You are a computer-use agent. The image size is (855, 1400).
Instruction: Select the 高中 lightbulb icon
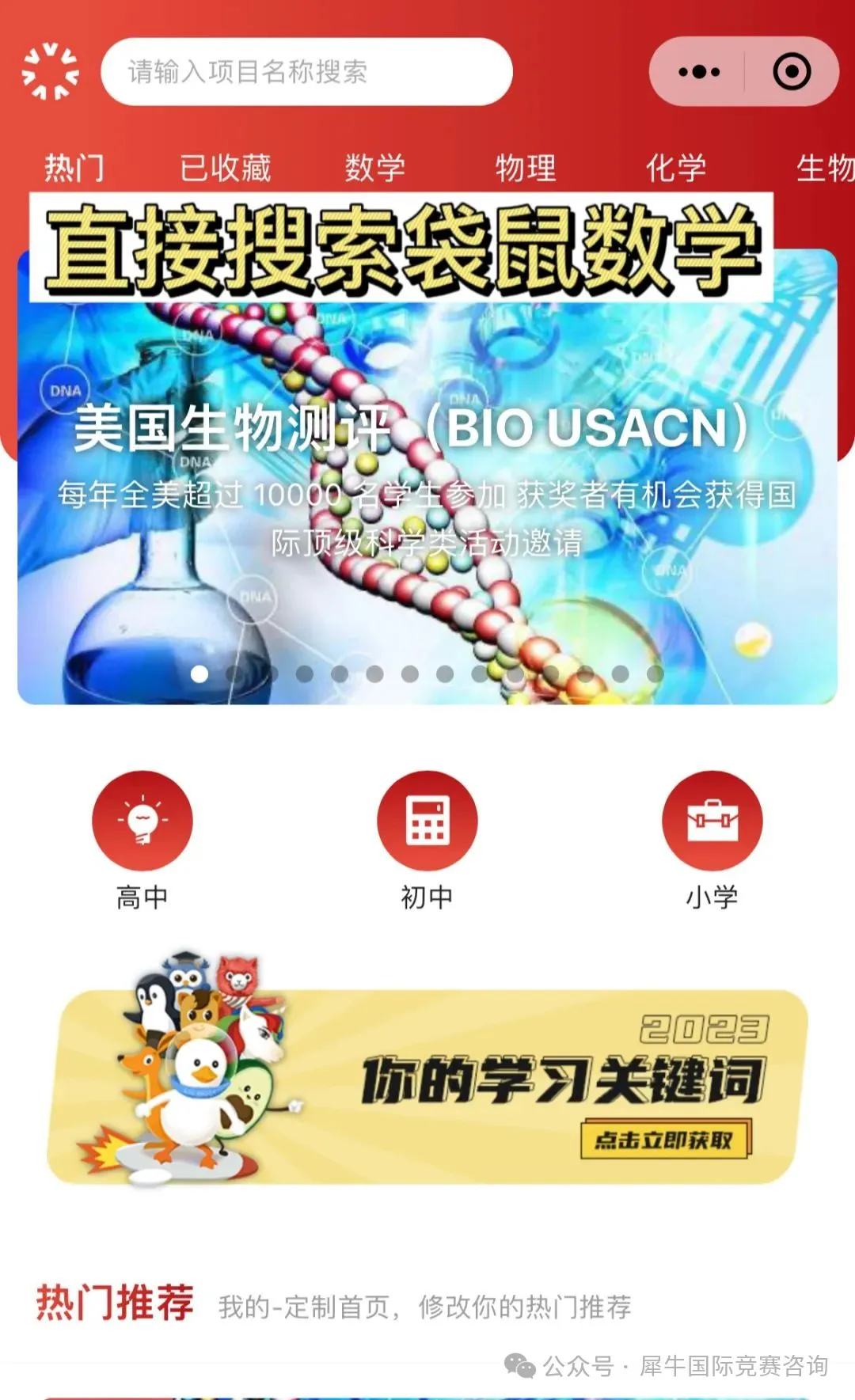(x=142, y=821)
